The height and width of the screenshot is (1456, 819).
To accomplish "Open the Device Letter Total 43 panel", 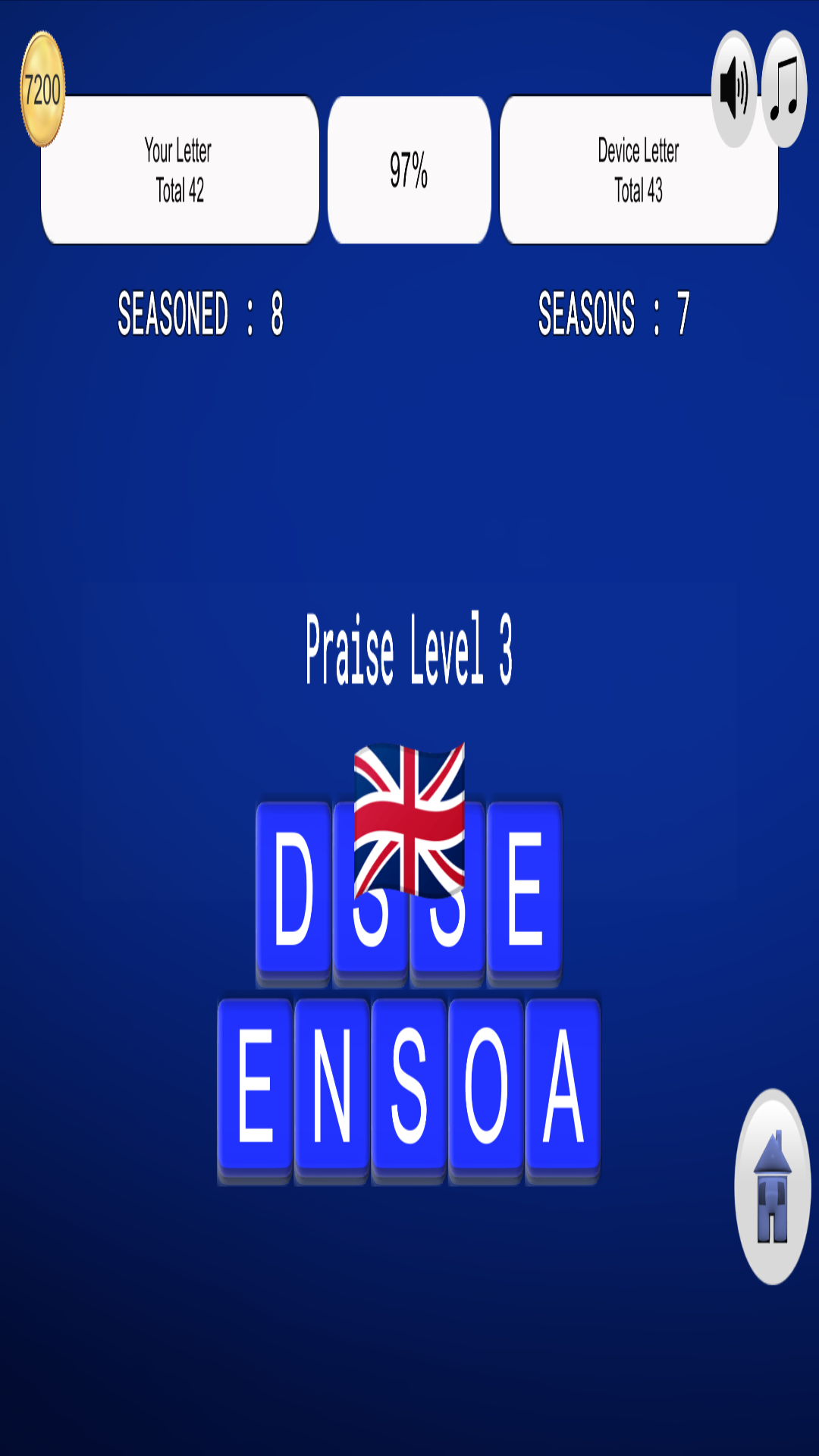I will [x=638, y=170].
